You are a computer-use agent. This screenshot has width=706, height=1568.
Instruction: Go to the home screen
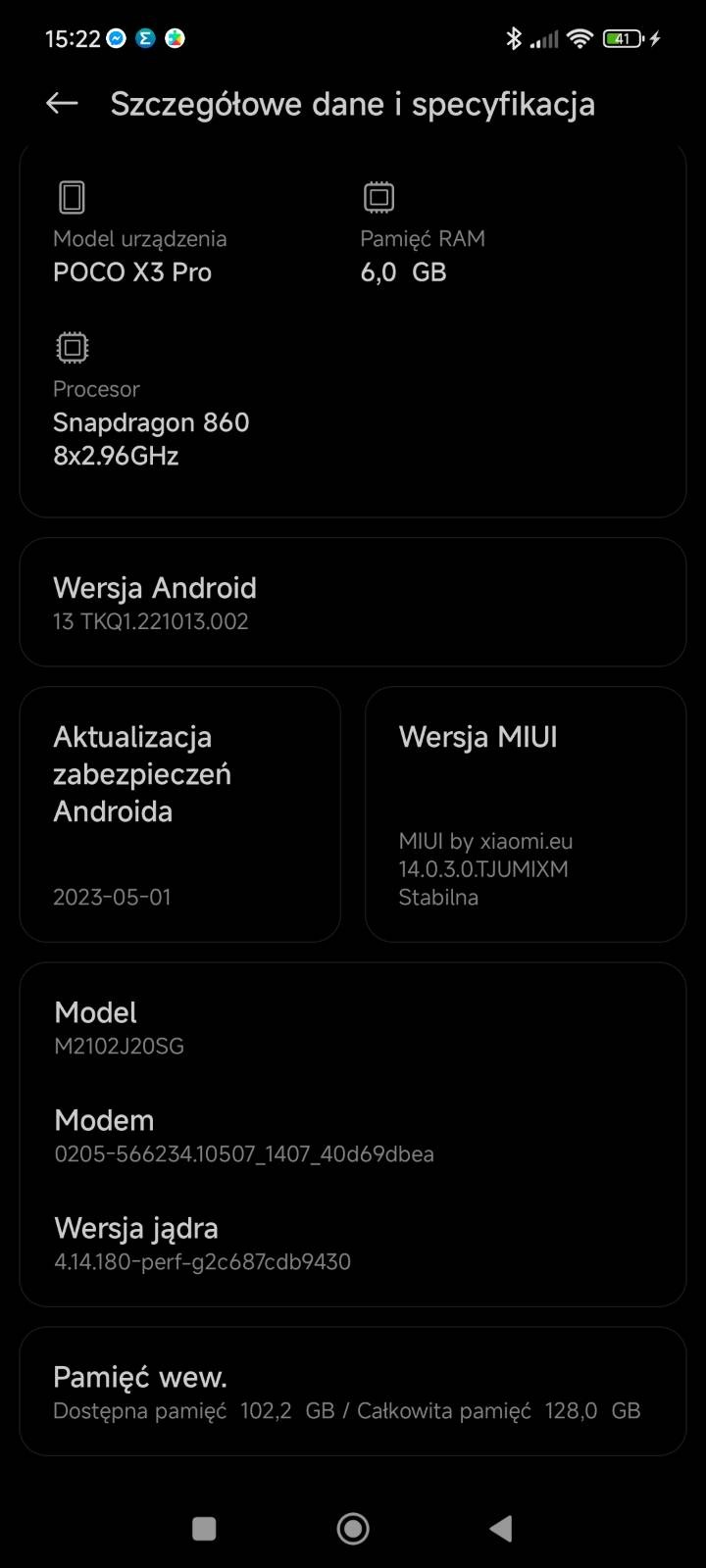click(353, 1528)
